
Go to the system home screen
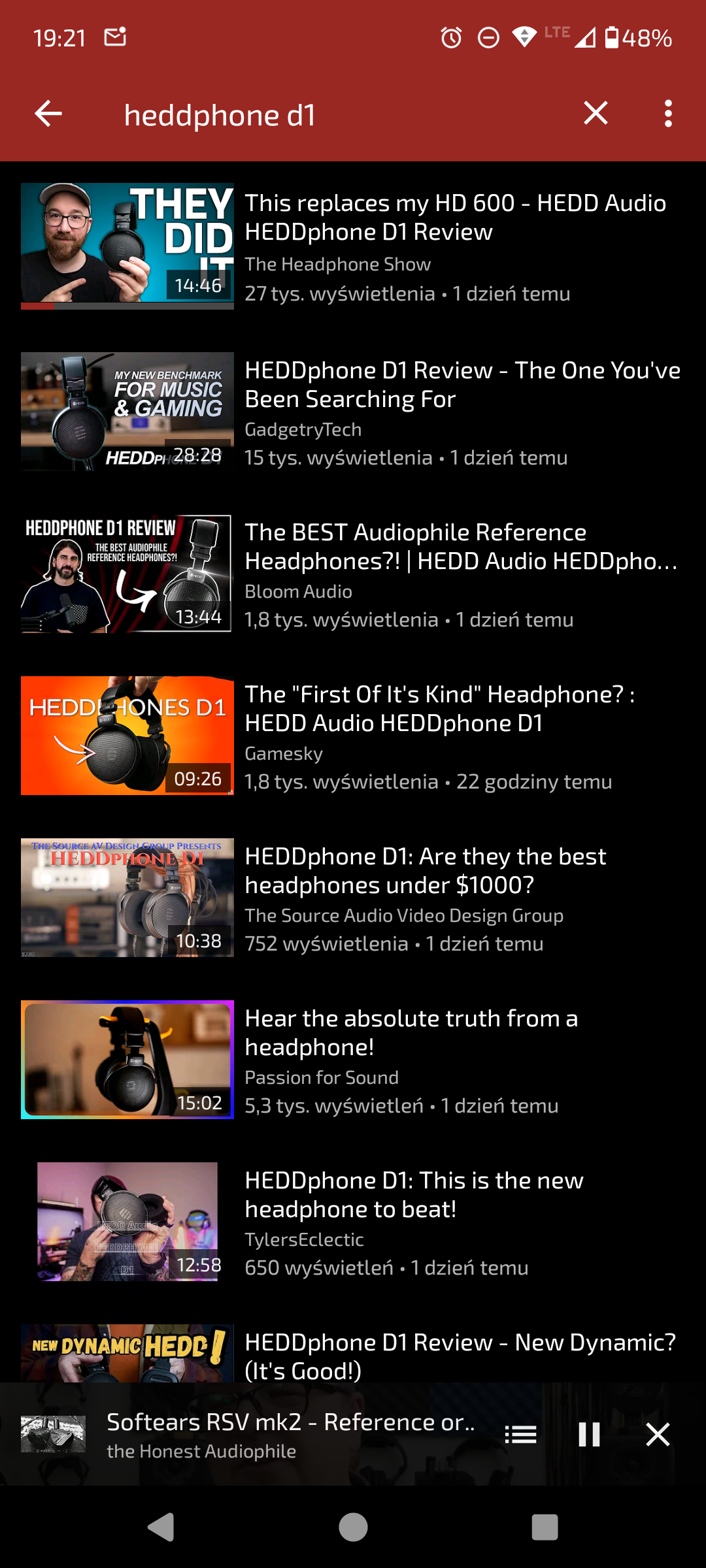coord(353,1527)
